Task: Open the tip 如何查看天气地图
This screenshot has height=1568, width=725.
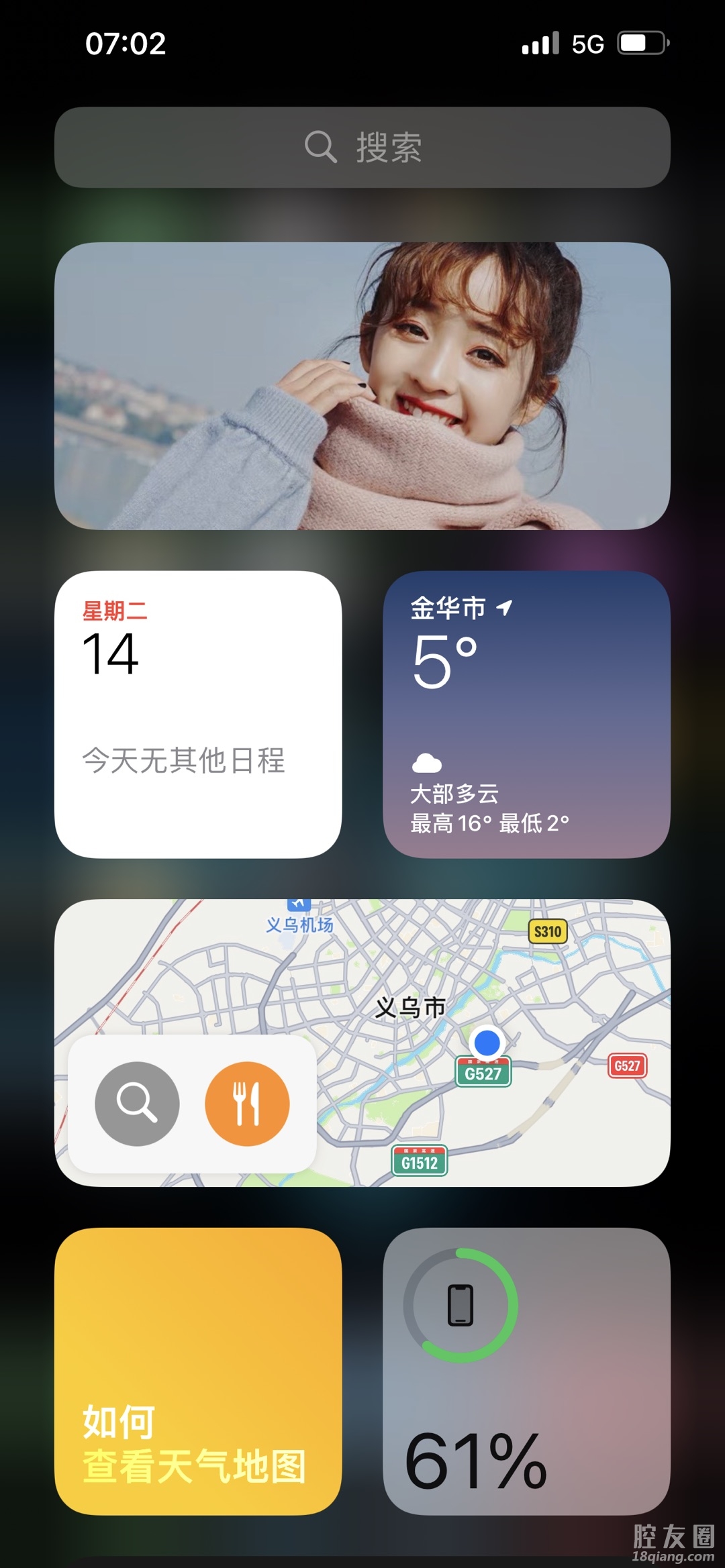Action: (198, 1371)
